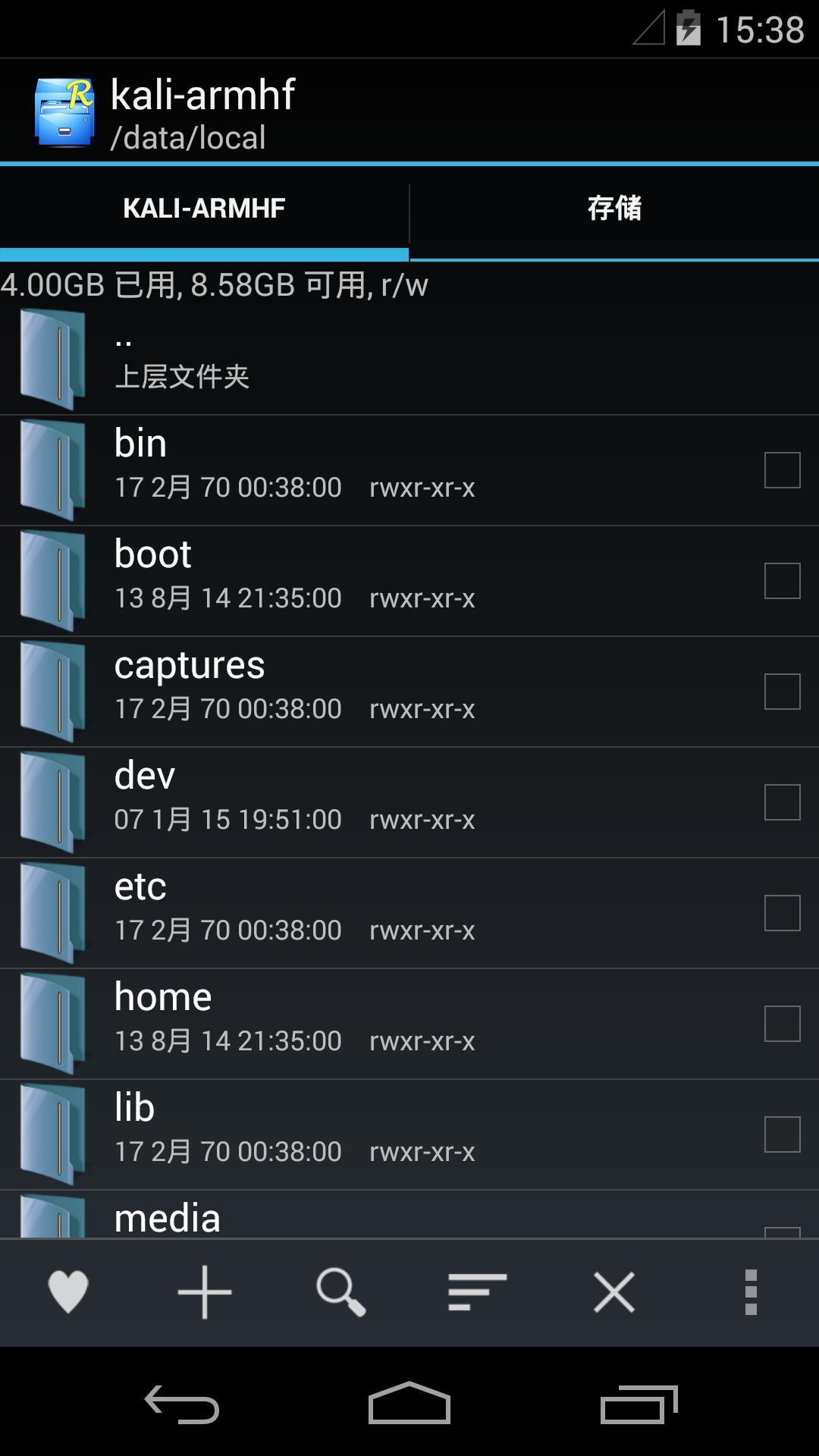Screen dimensions: 819x1456
Task: Open the sort options icon
Action: [x=477, y=1291]
